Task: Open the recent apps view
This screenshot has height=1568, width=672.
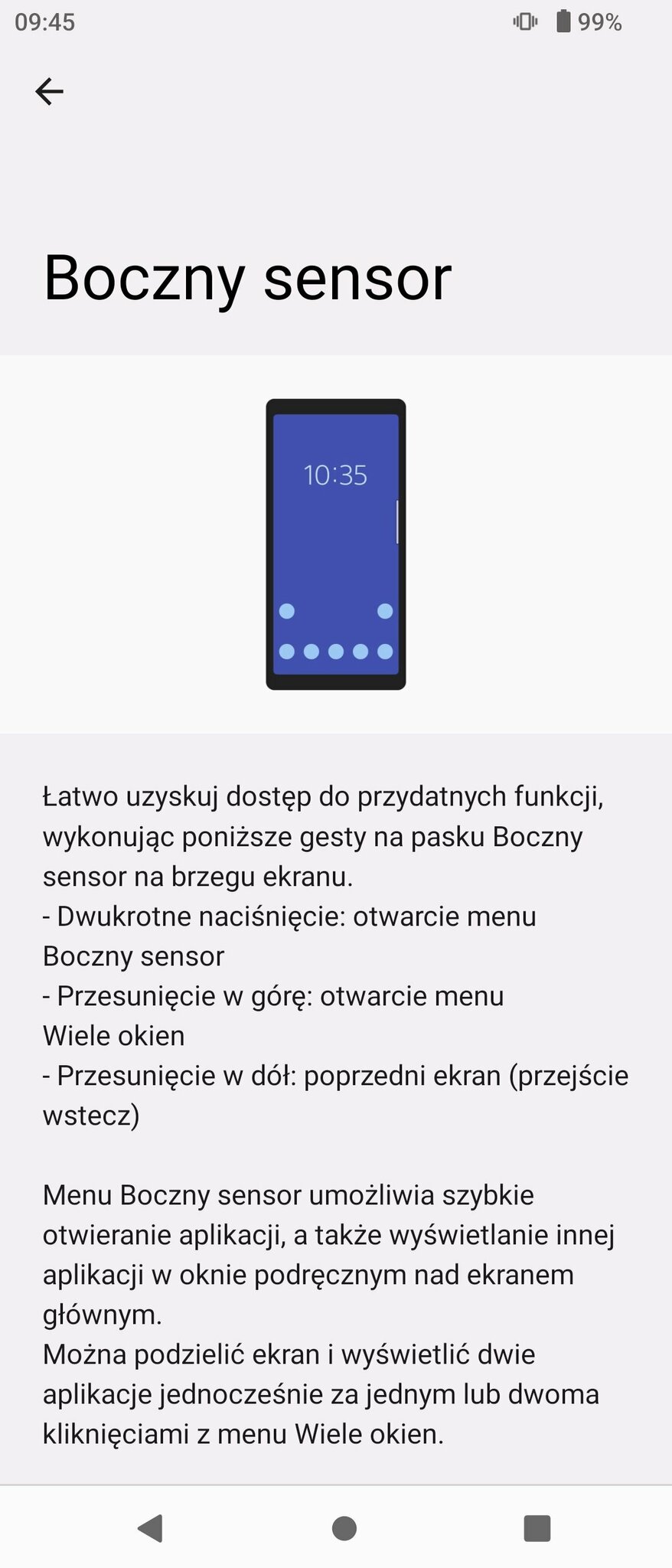Action: 537,1527
